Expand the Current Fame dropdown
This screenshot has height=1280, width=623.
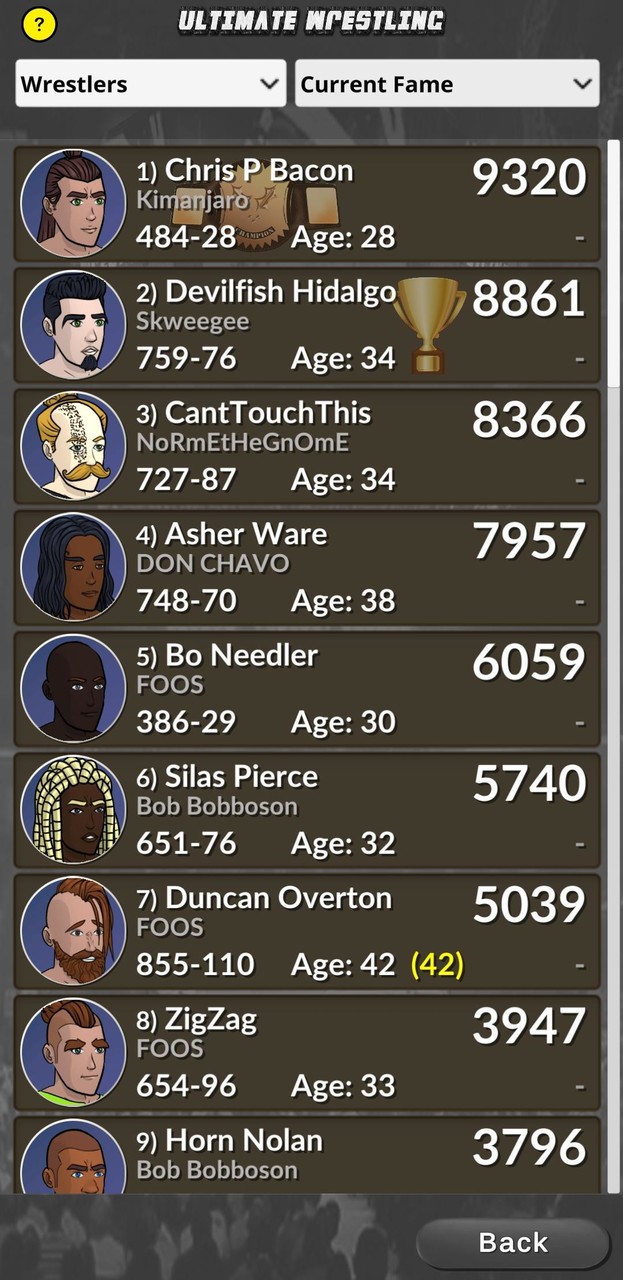click(447, 84)
